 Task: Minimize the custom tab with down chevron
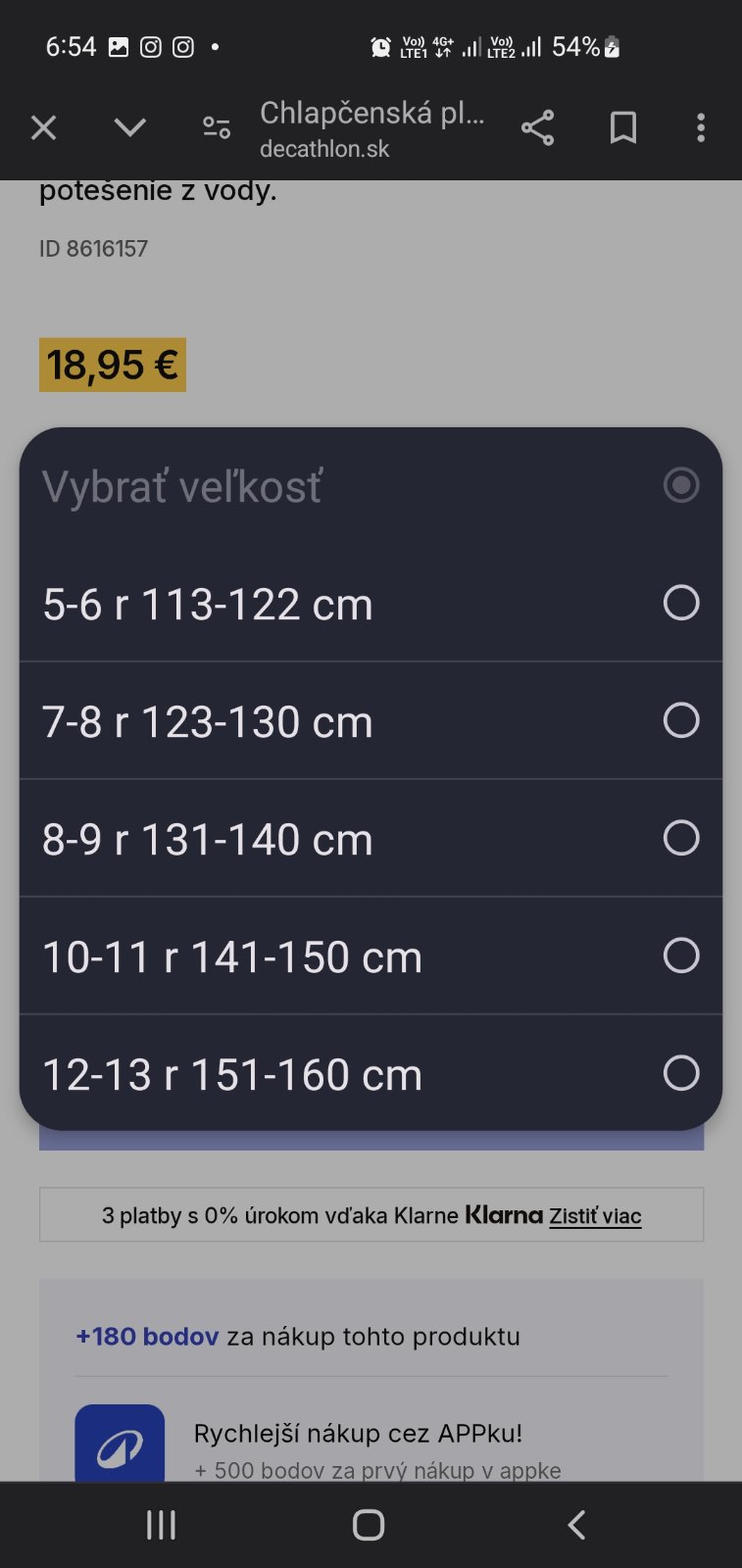pos(129,127)
